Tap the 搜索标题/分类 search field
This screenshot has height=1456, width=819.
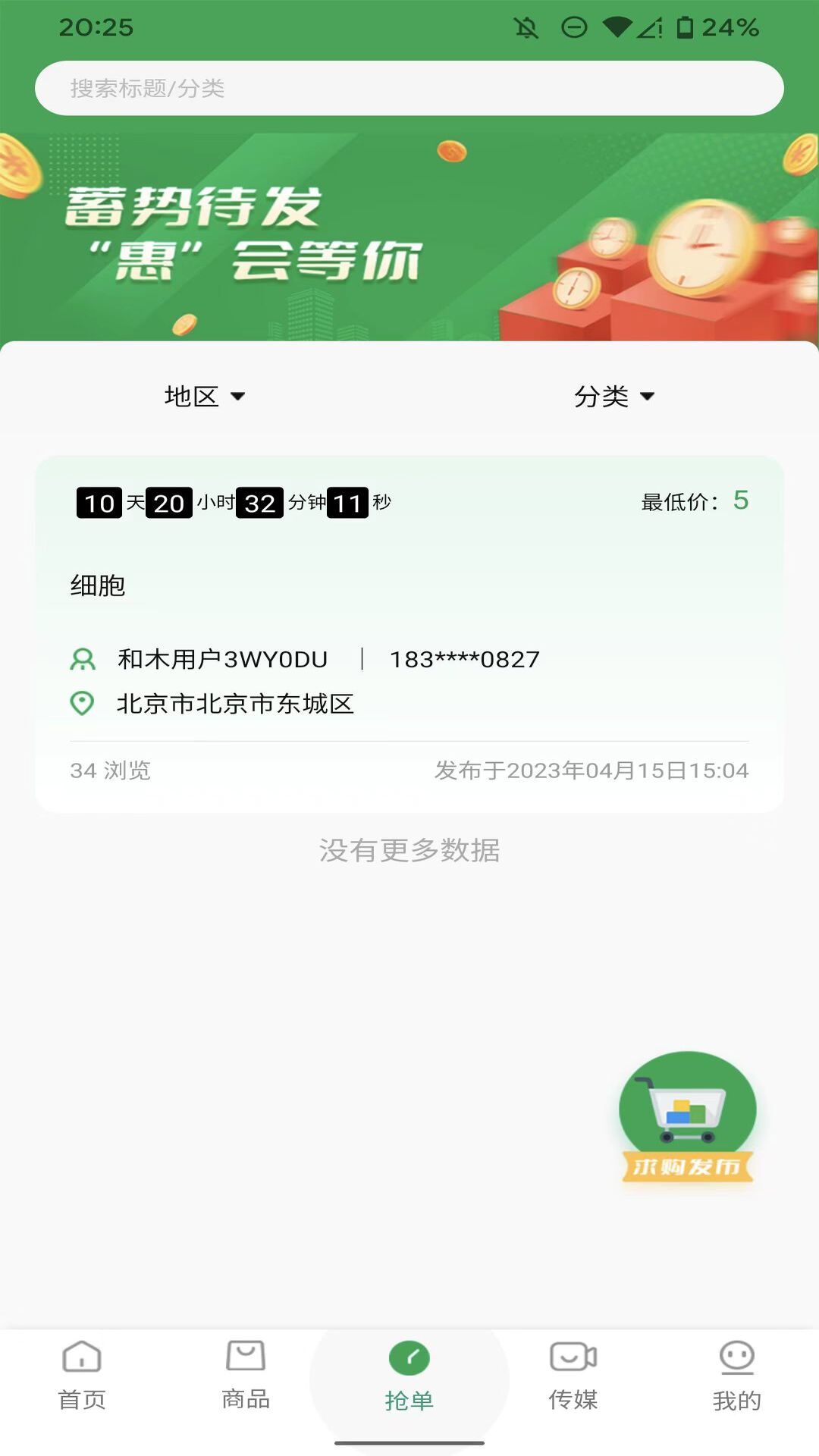click(409, 87)
